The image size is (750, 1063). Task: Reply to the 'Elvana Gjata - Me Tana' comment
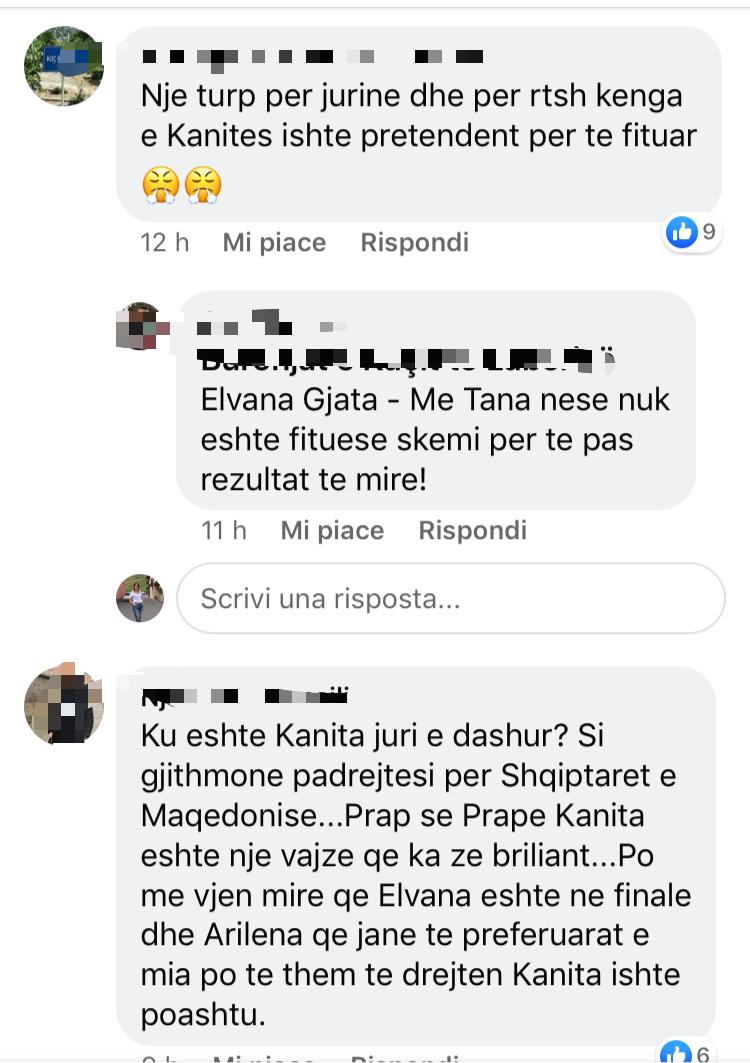click(472, 530)
